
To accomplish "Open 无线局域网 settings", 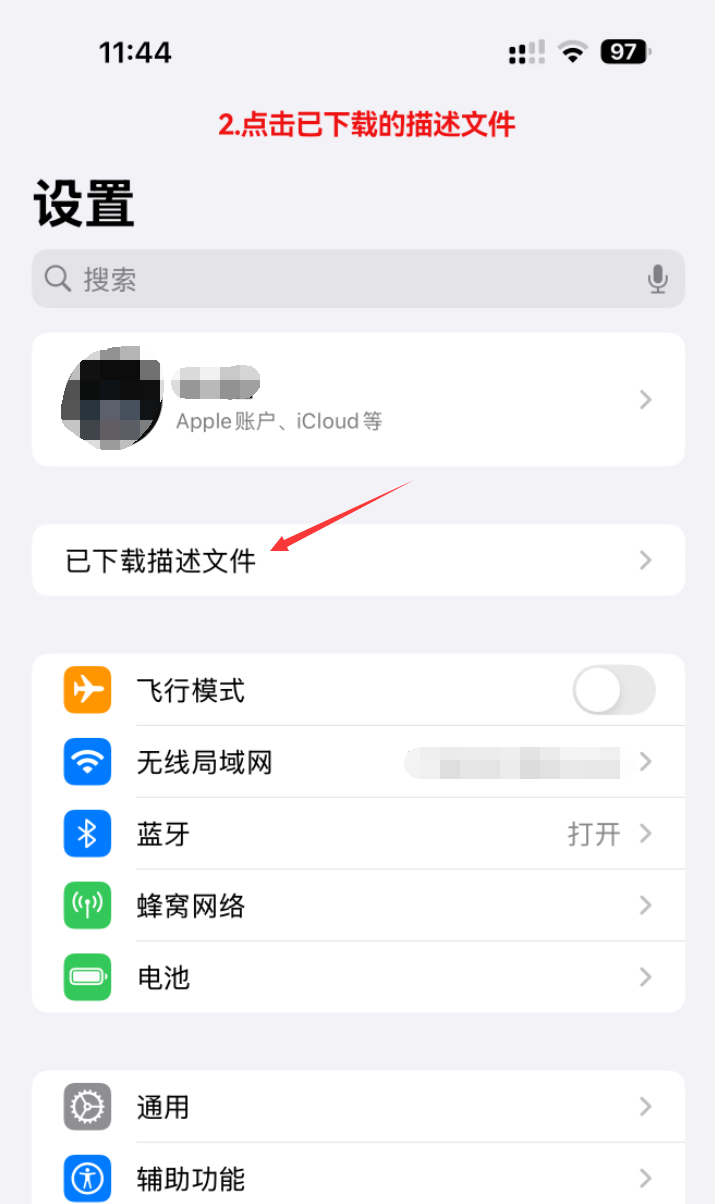I will tap(358, 763).
